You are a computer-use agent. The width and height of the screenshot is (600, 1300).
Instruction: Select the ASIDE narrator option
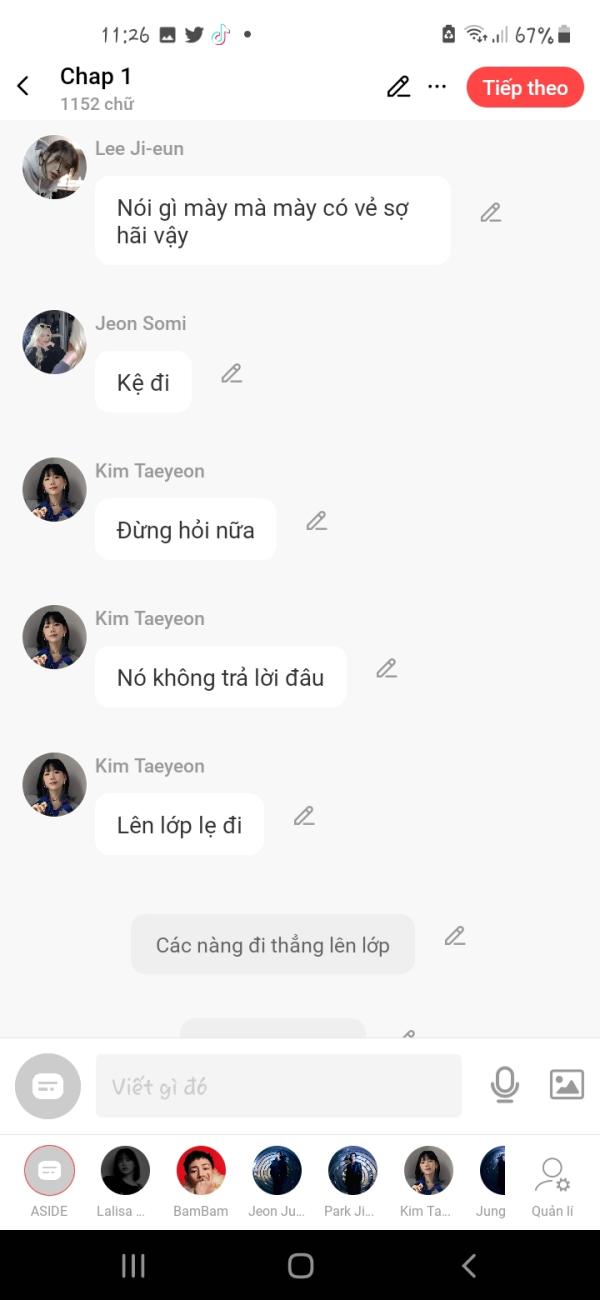pos(49,1171)
